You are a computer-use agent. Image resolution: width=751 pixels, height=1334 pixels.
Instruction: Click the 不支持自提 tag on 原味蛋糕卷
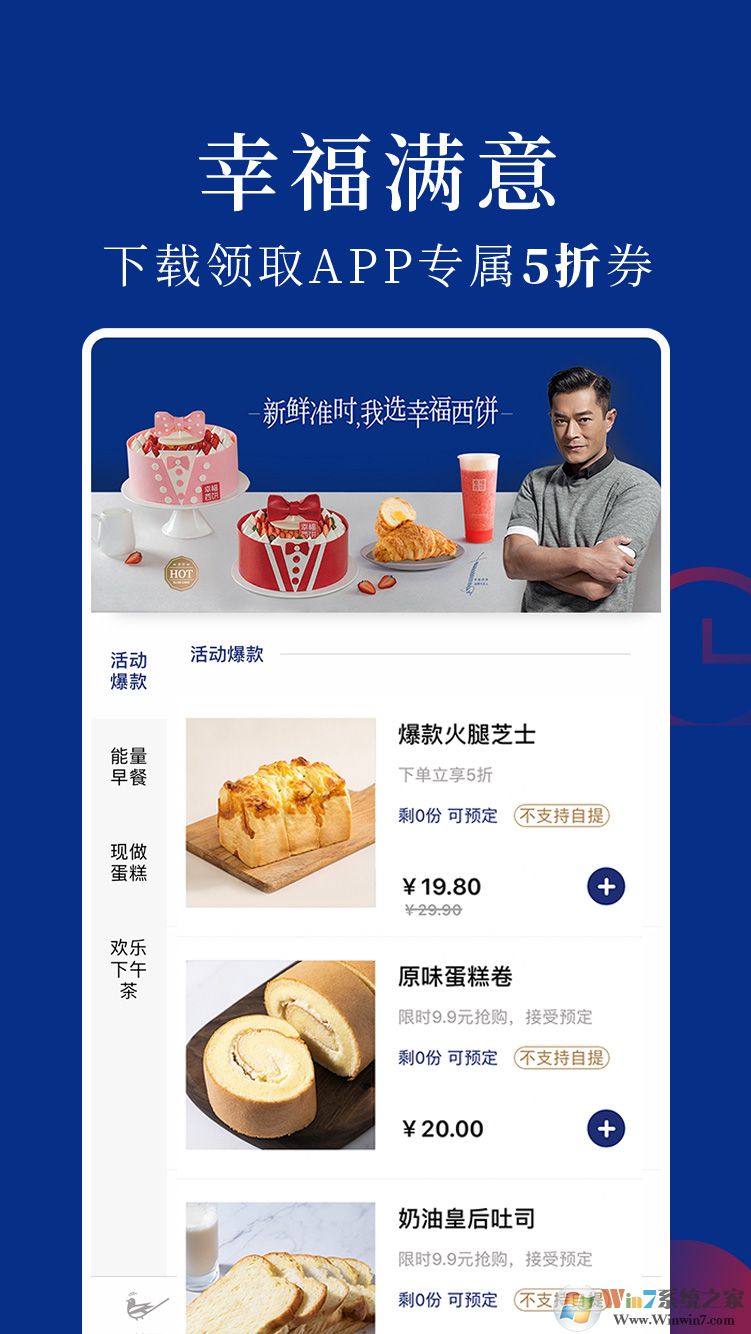point(561,1057)
